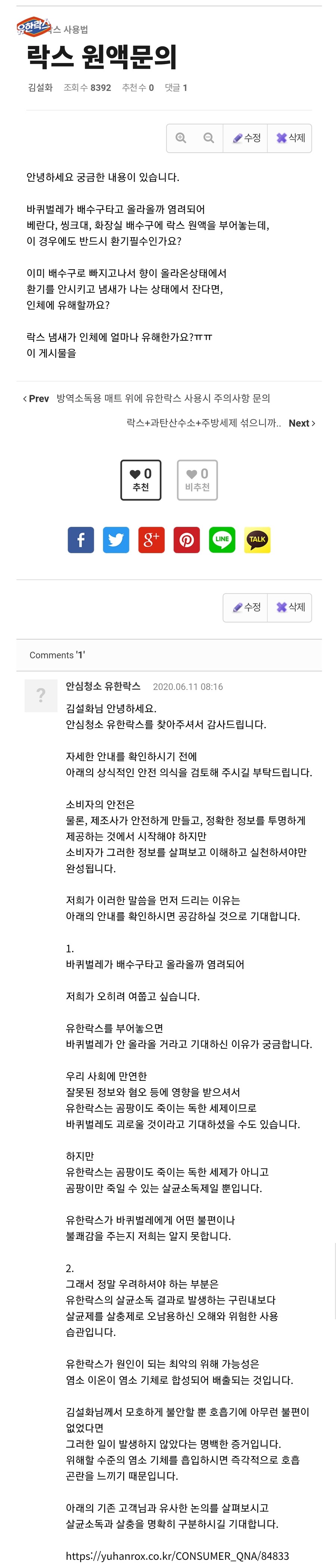Screen dimensions: 336x1568
Task: Share the post on Pinterest
Action: click(x=187, y=539)
